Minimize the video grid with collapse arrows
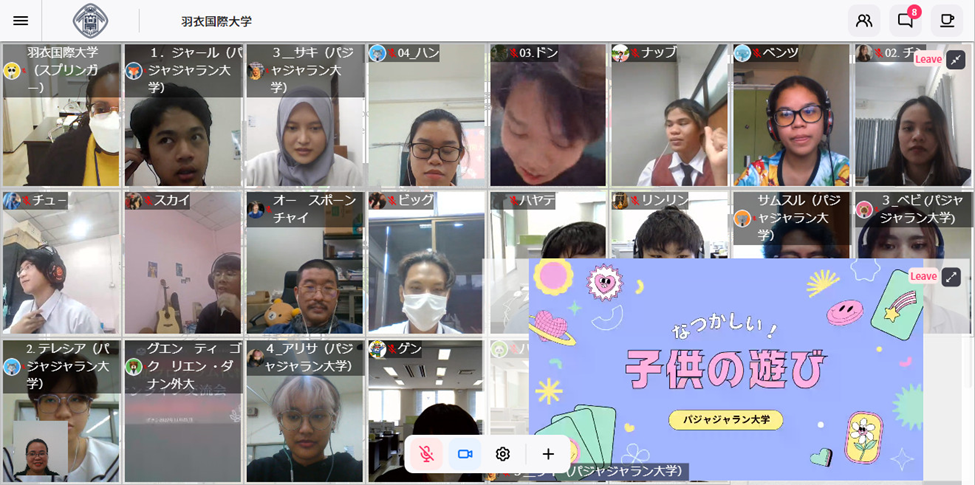Image resolution: width=975 pixels, height=485 pixels. [956, 60]
